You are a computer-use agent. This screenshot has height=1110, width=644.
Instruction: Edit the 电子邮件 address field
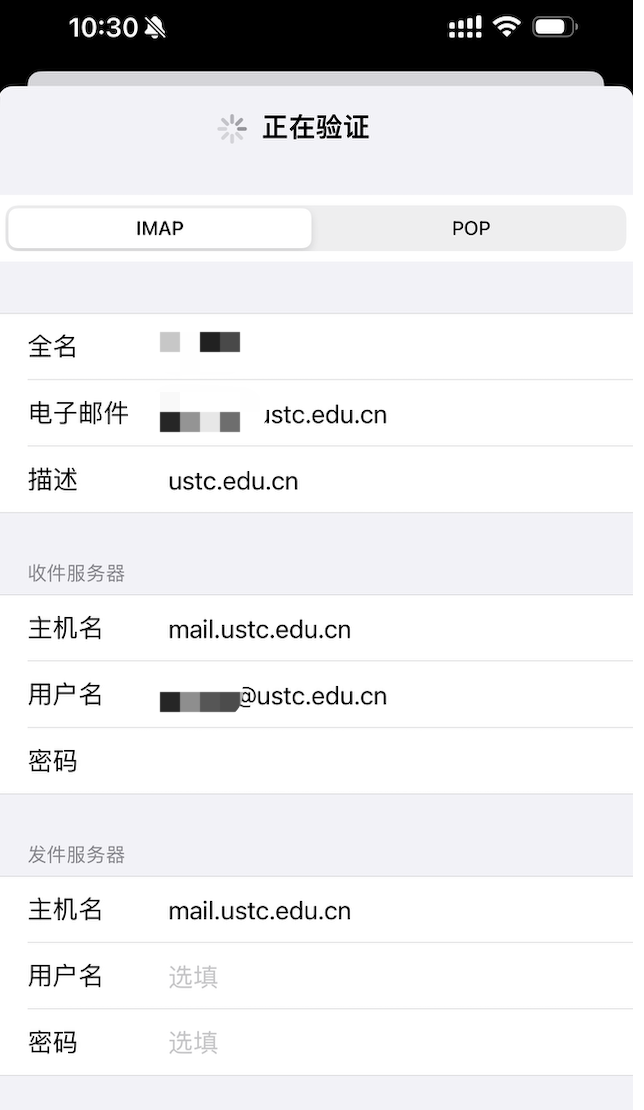[x=316, y=413]
